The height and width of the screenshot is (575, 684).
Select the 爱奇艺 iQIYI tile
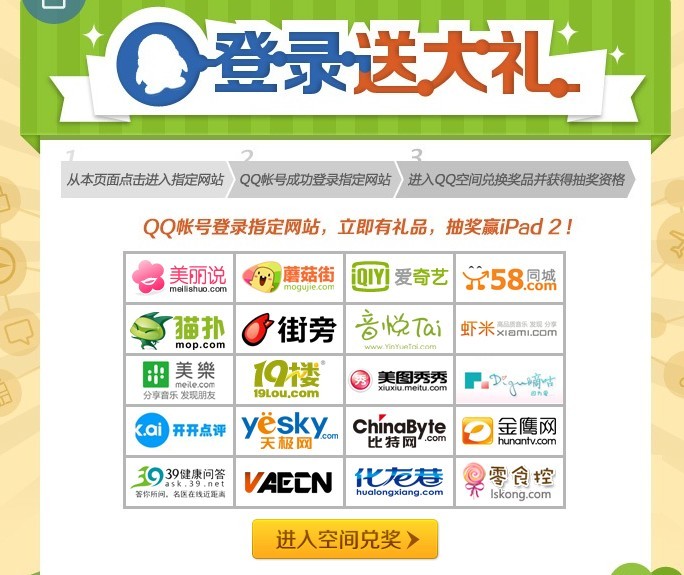(399, 278)
